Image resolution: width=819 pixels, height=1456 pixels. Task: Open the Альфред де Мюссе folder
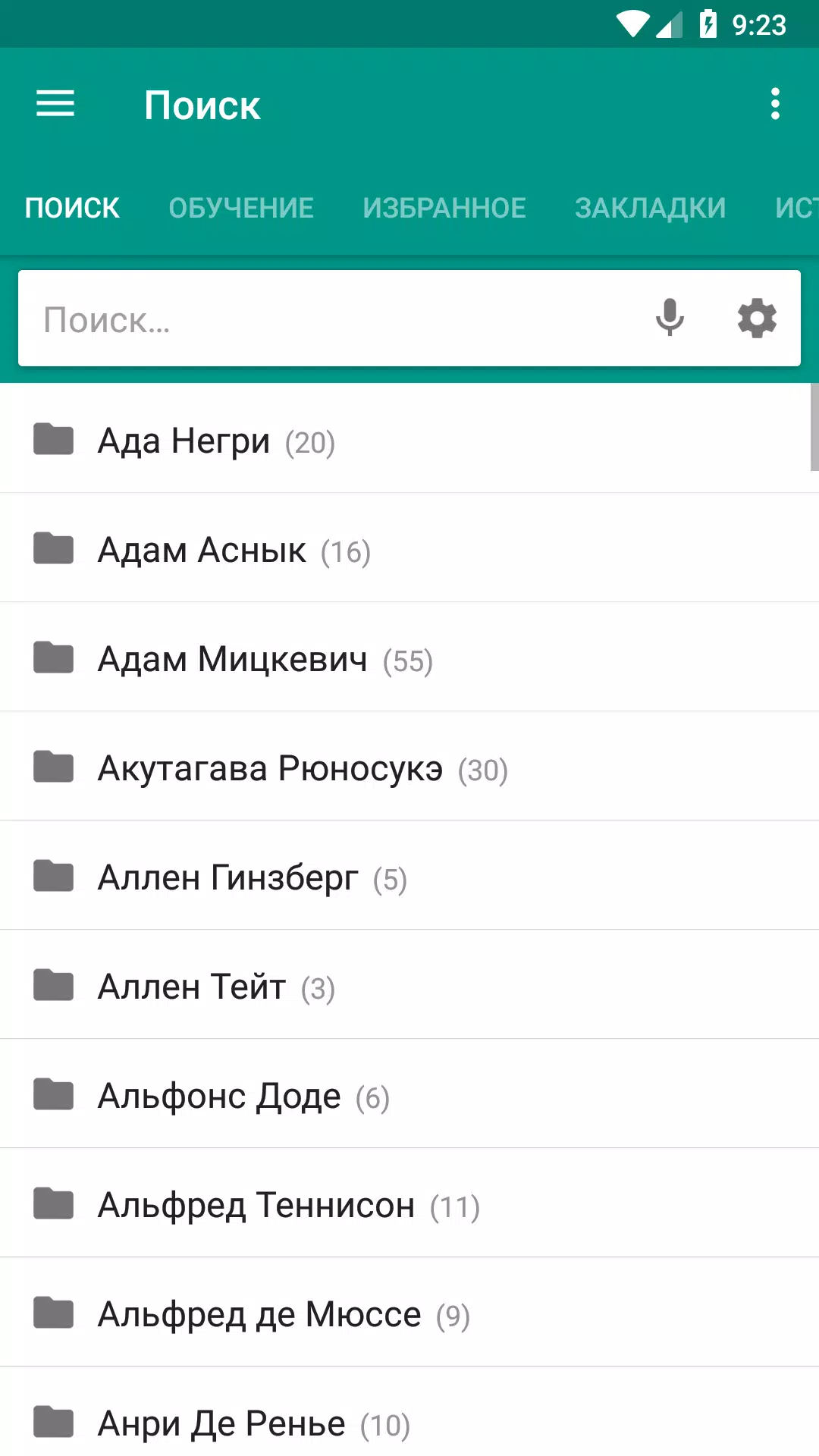[258, 1313]
